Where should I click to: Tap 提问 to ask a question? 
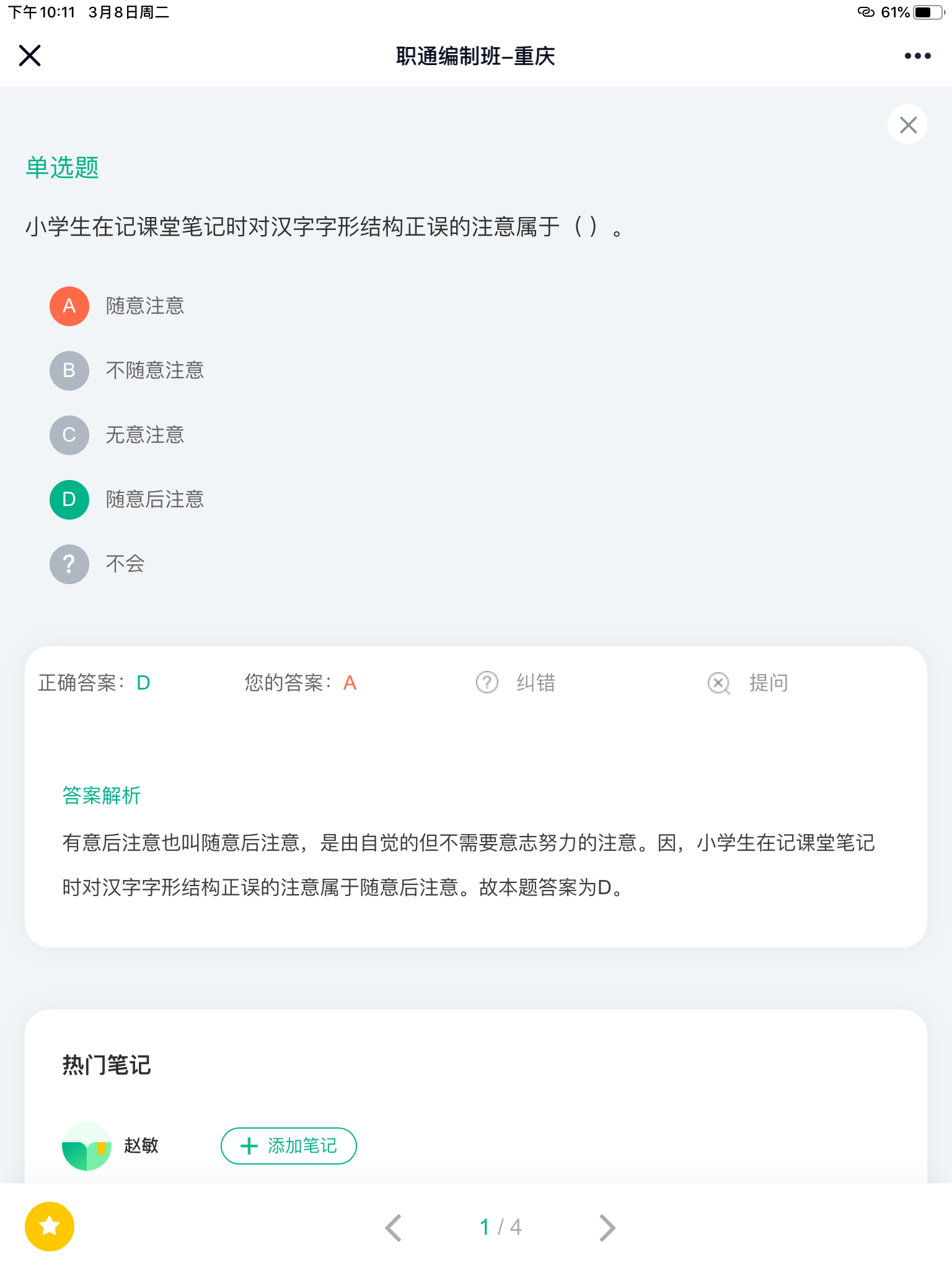(748, 683)
